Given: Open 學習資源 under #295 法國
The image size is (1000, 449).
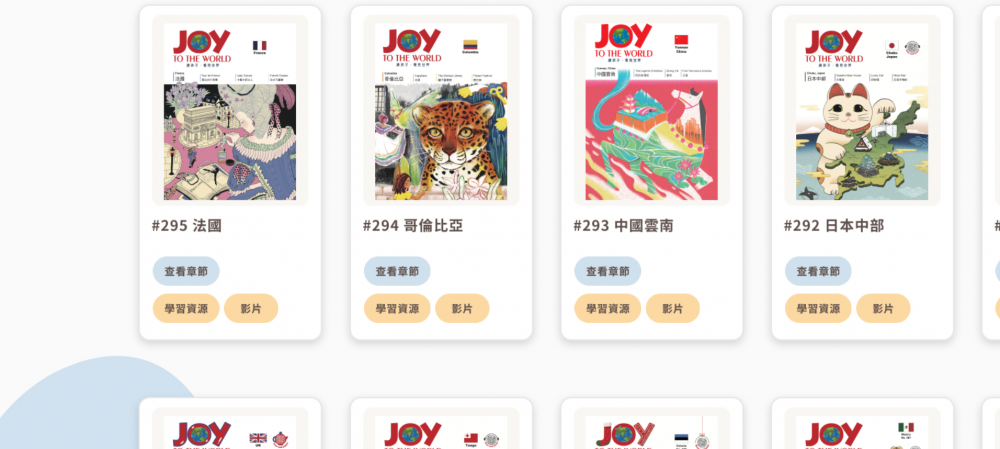Looking at the screenshot, I should [186, 308].
